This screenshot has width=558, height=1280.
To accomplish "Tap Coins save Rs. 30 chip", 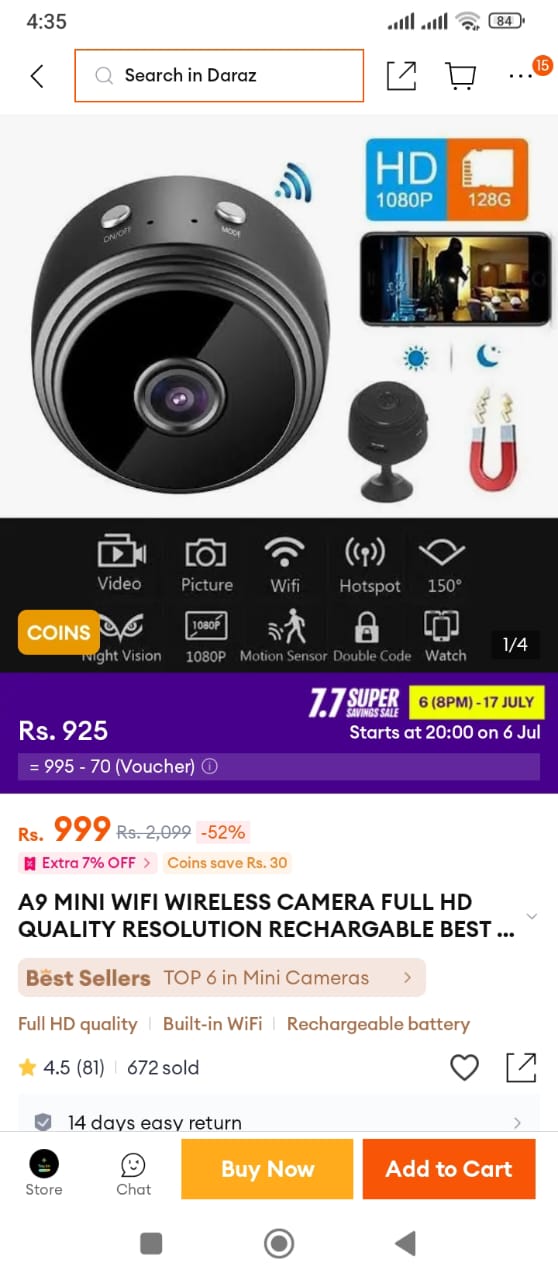I will [227, 862].
